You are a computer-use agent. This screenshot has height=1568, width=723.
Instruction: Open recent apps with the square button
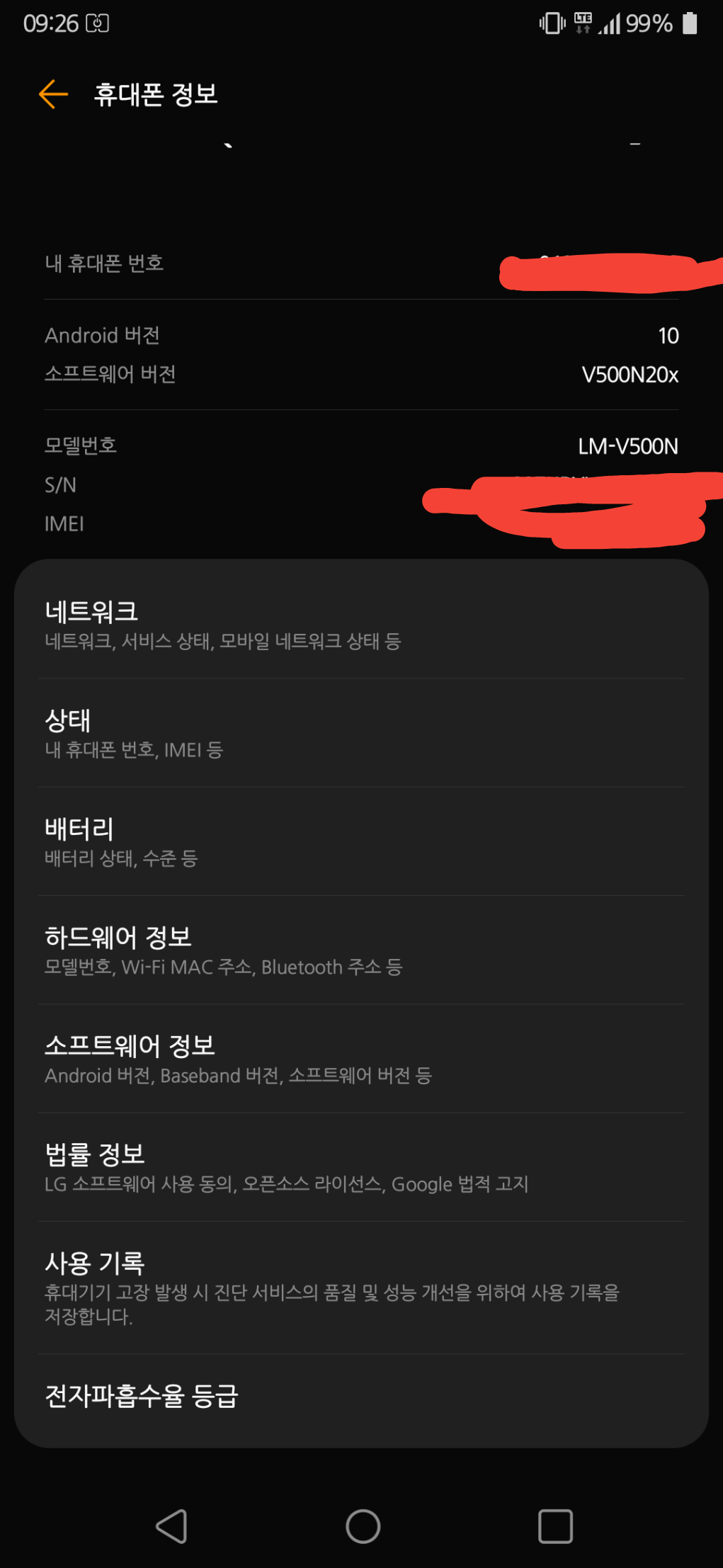(555, 1526)
